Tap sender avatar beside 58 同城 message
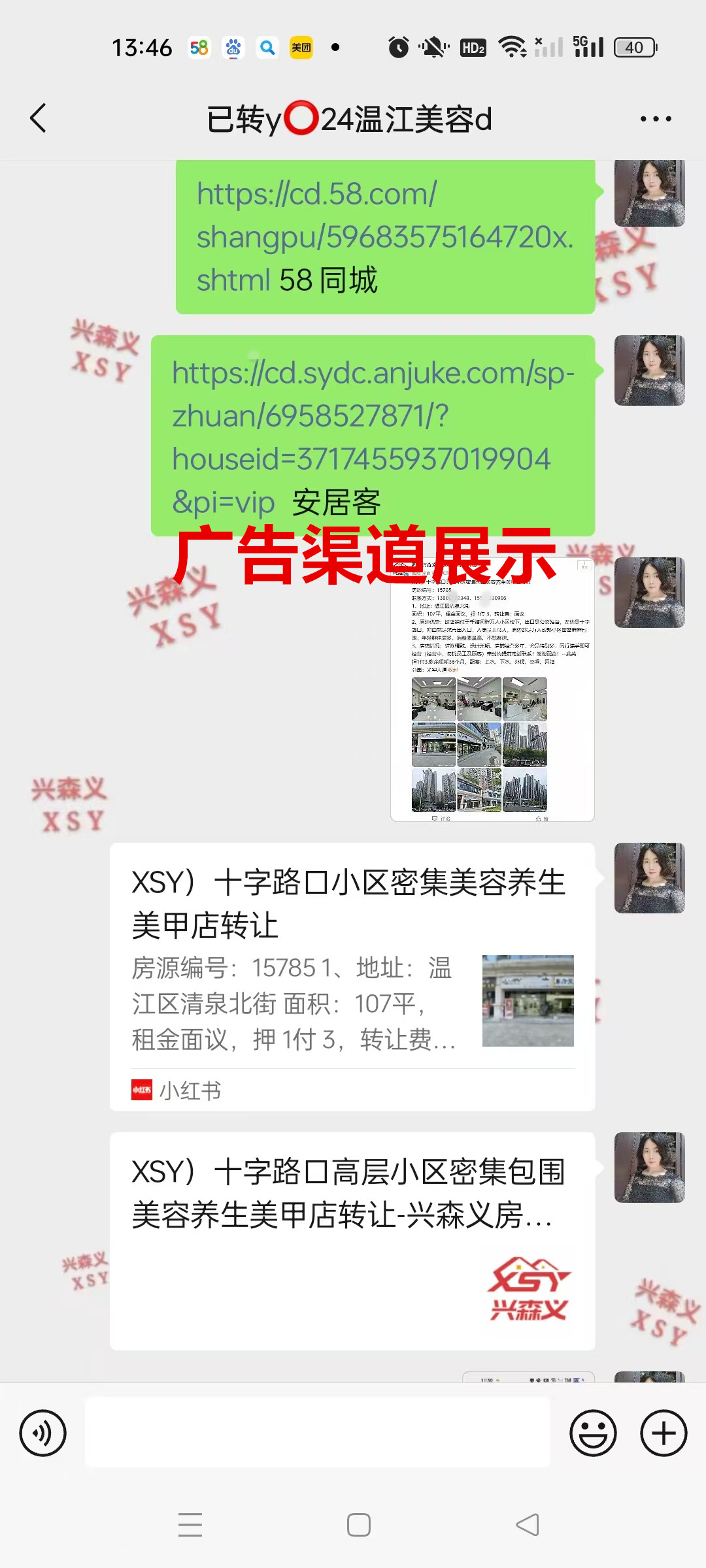The image size is (706, 1568). click(649, 193)
